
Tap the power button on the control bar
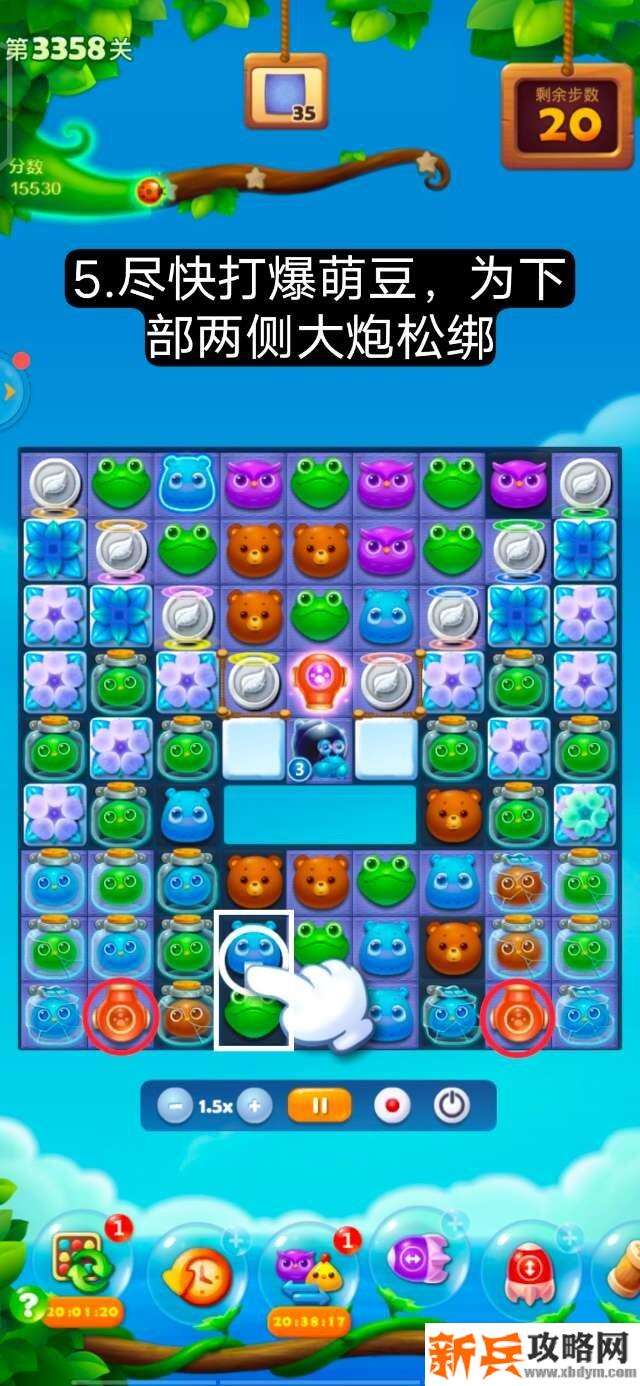[x=452, y=1106]
